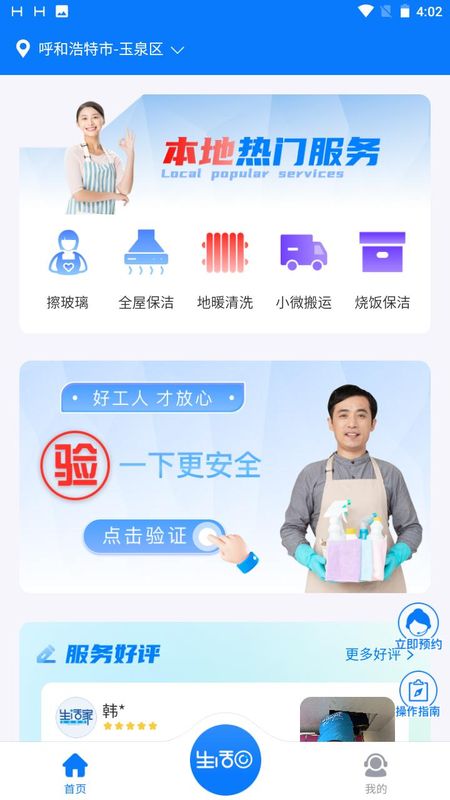This screenshot has height=800, width=450.
Task: Tap the 点击验证 worker verification banner
Action: pos(224,477)
